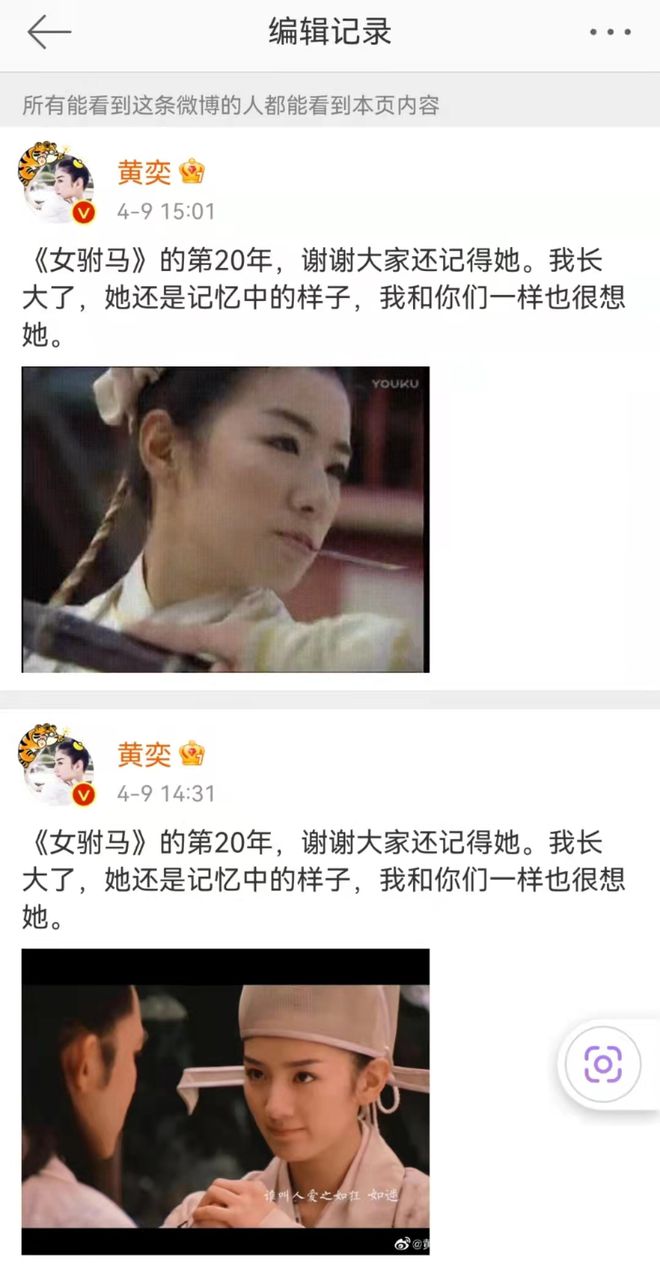Tap the 黄奕 username on the 14:31 post
The width and height of the screenshot is (660, 1264).
coord(144,754)
